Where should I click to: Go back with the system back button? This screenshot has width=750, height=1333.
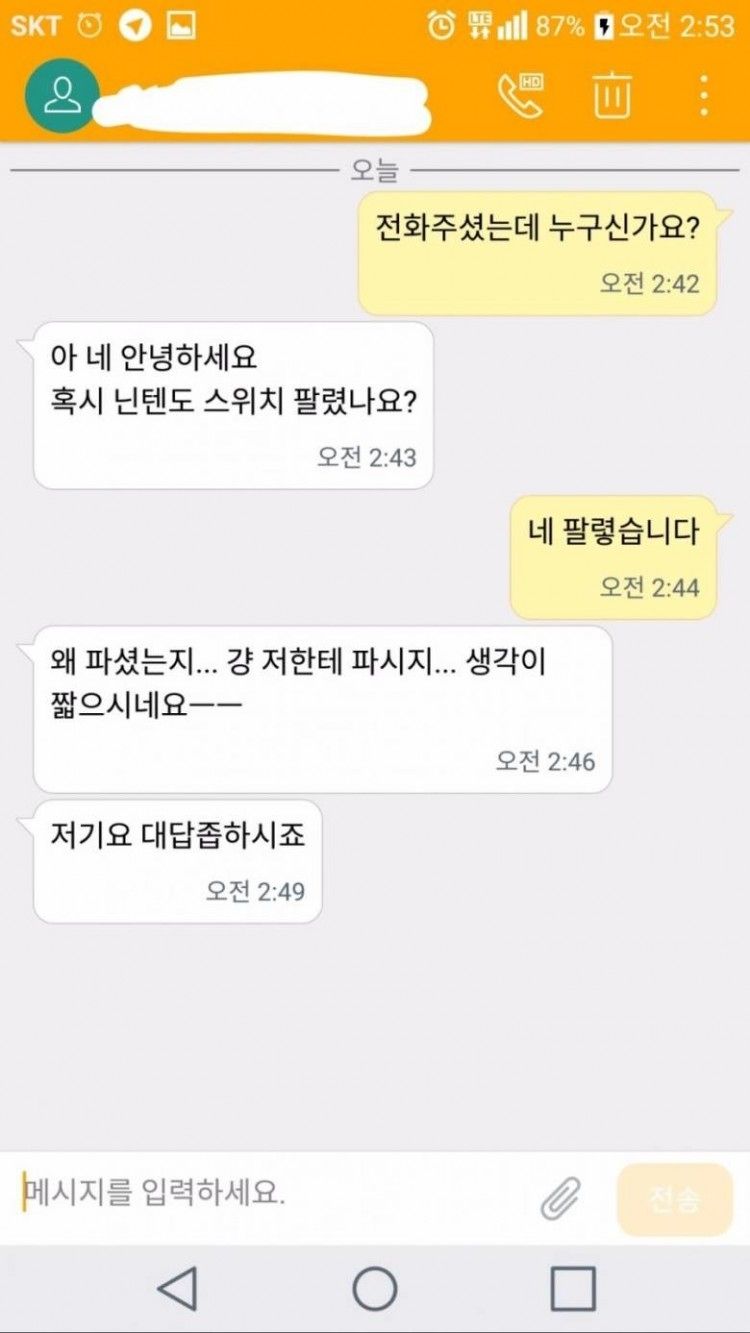pyautogui.click(x=178, y=1288)
